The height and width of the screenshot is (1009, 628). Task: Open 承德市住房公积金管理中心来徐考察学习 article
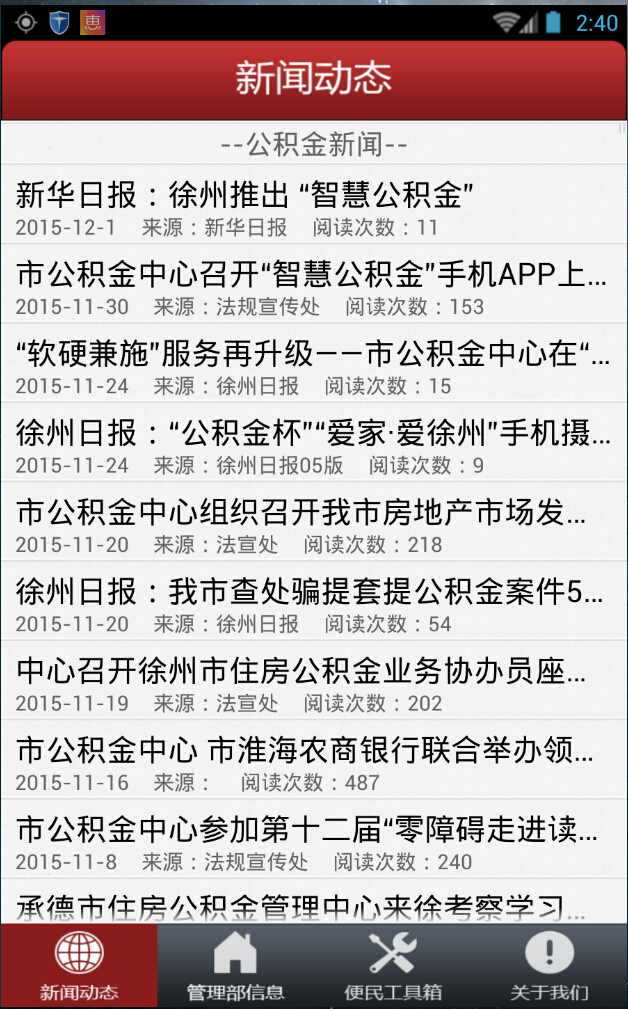click(313, 906)
